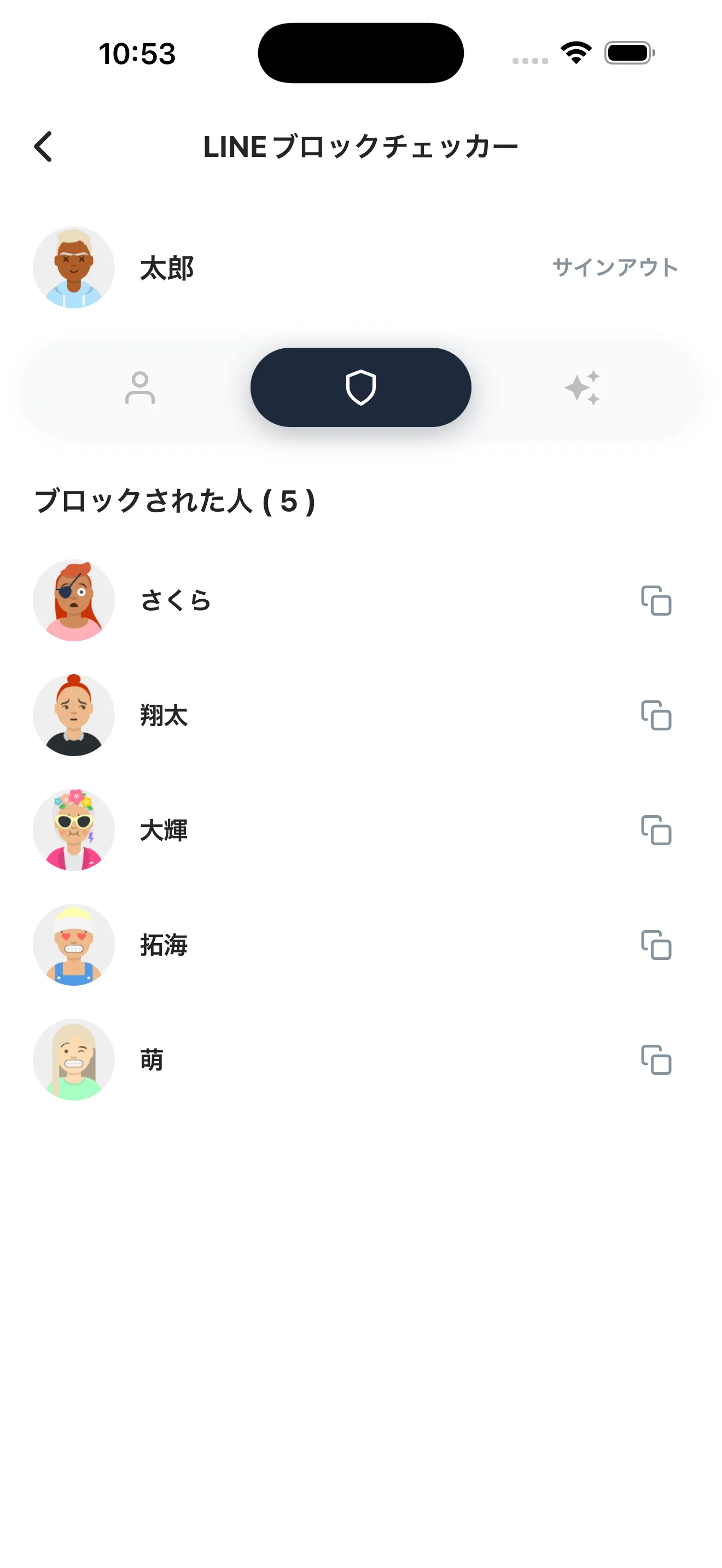Copy 翔太's information using the copy icon
This screenshot has height=1568, width=722.
[656, 716]
